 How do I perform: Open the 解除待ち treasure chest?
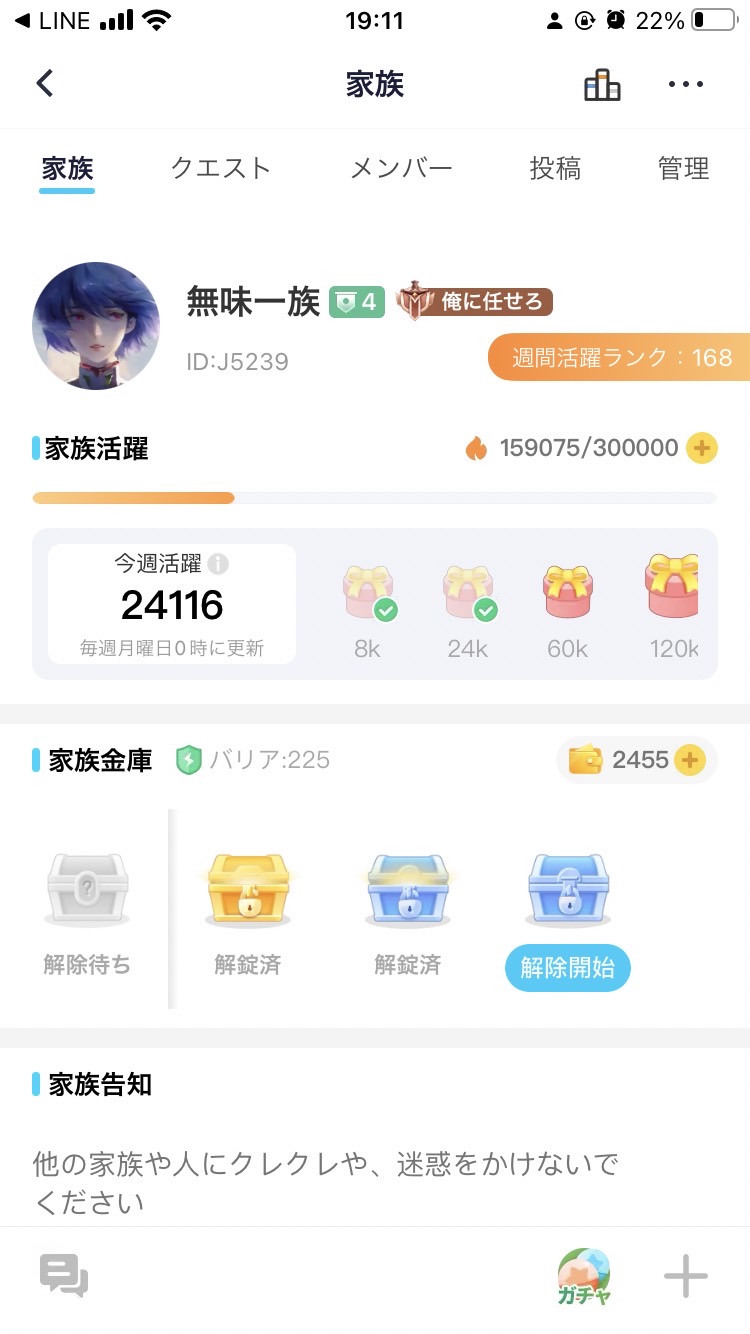tap(87, 888)
